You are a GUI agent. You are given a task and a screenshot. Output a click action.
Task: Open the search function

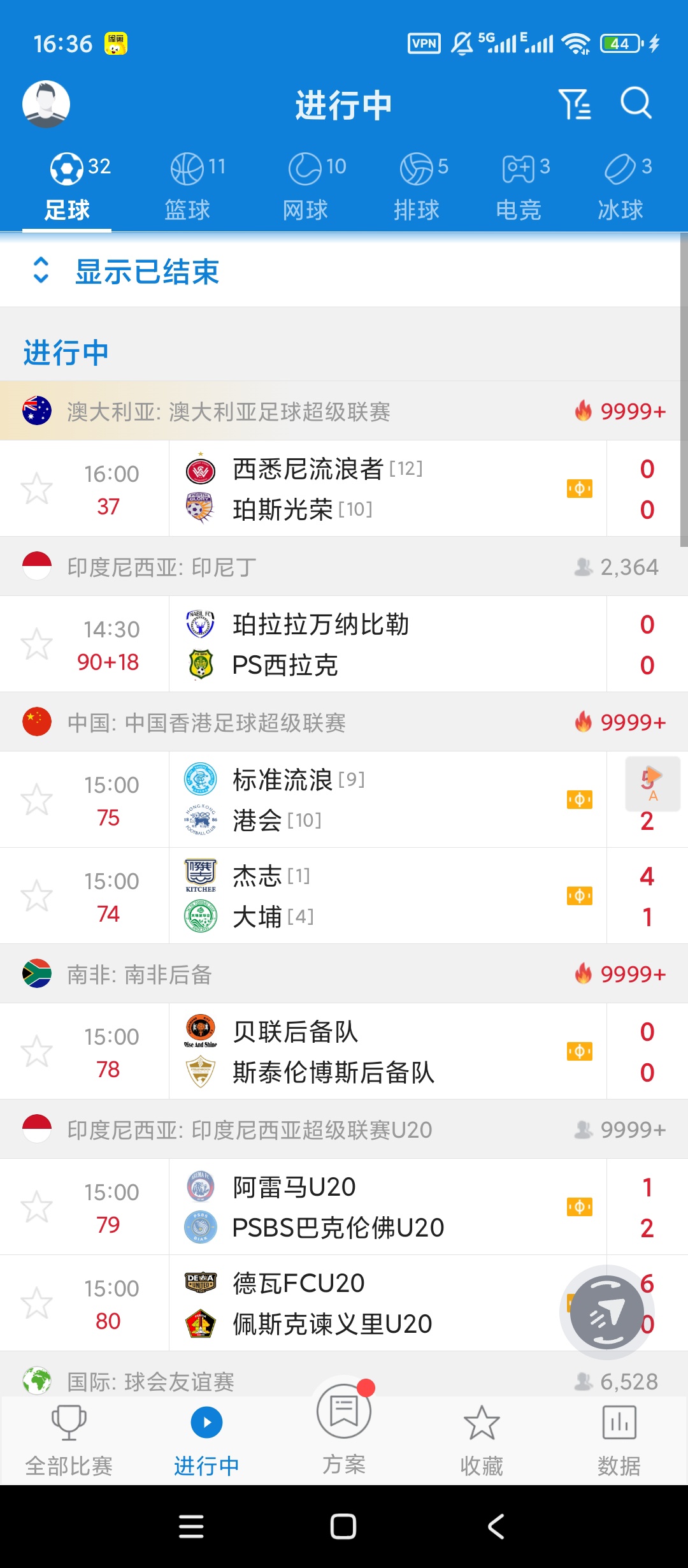pyautogui.click(x=634, y=104)
